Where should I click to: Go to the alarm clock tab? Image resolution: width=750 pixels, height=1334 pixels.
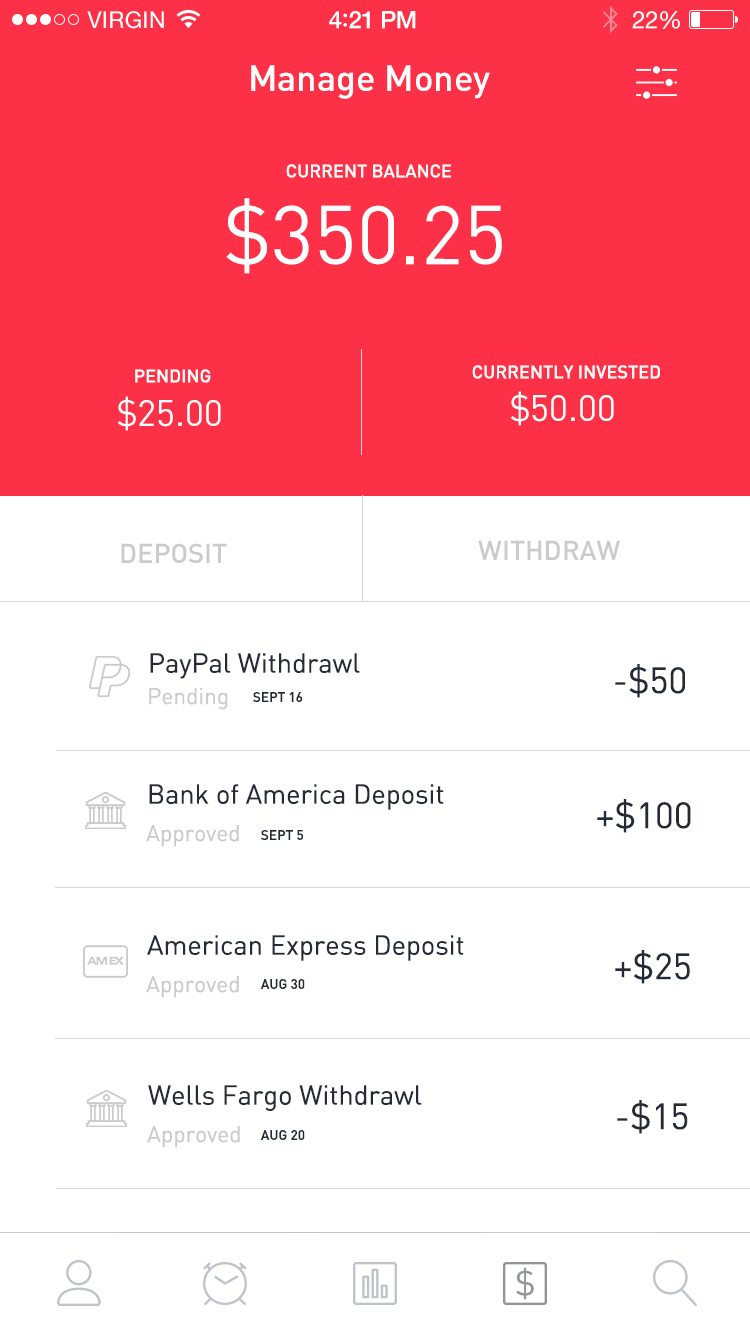[225, 1283]
